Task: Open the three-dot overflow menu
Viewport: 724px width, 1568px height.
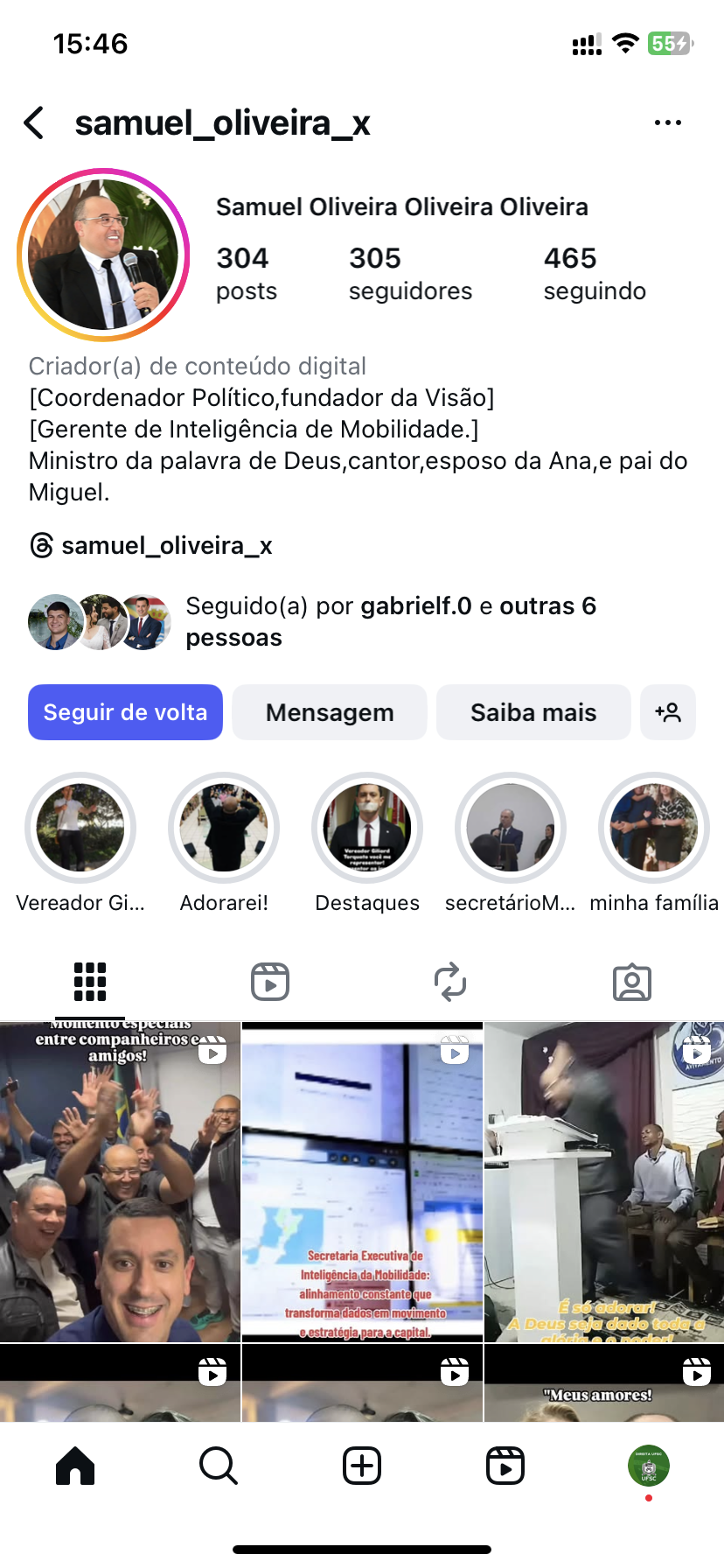Action: (x=667, y=123)
